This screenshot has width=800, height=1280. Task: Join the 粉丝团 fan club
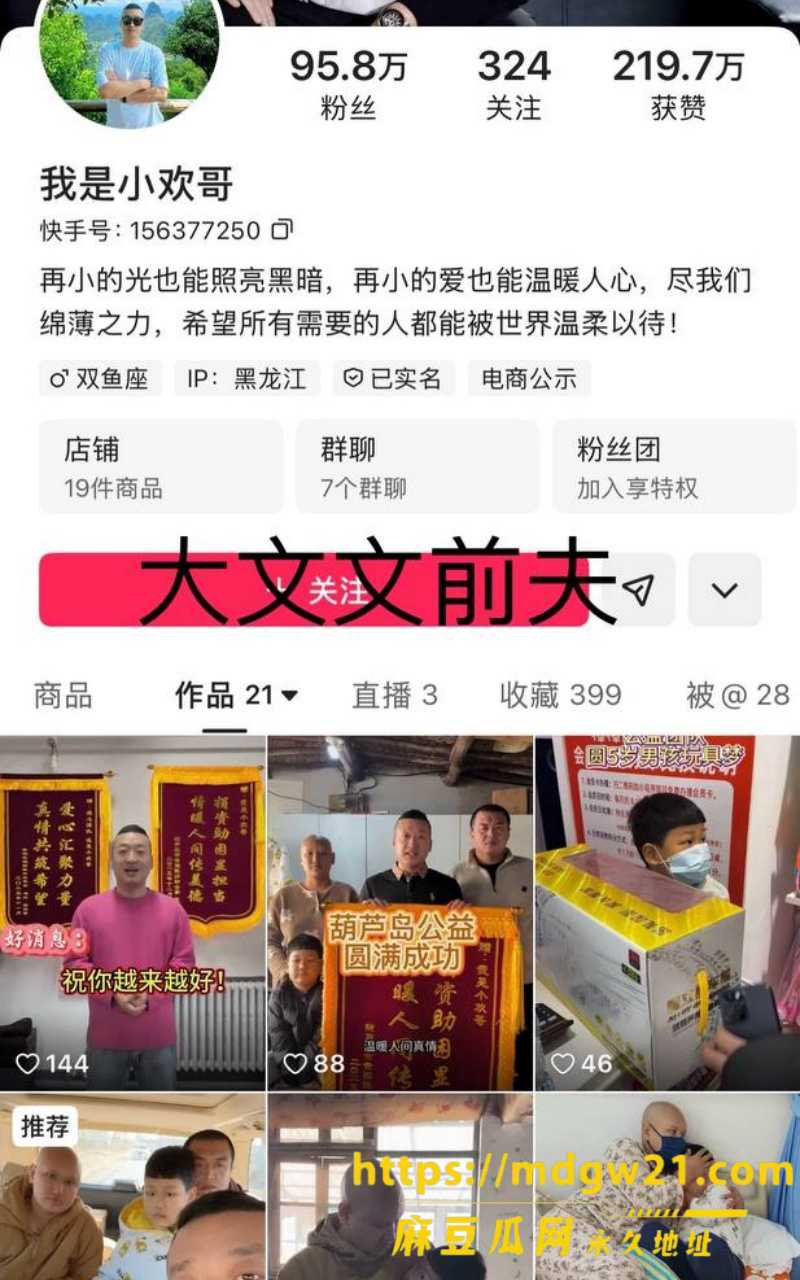tap(674, 467)
